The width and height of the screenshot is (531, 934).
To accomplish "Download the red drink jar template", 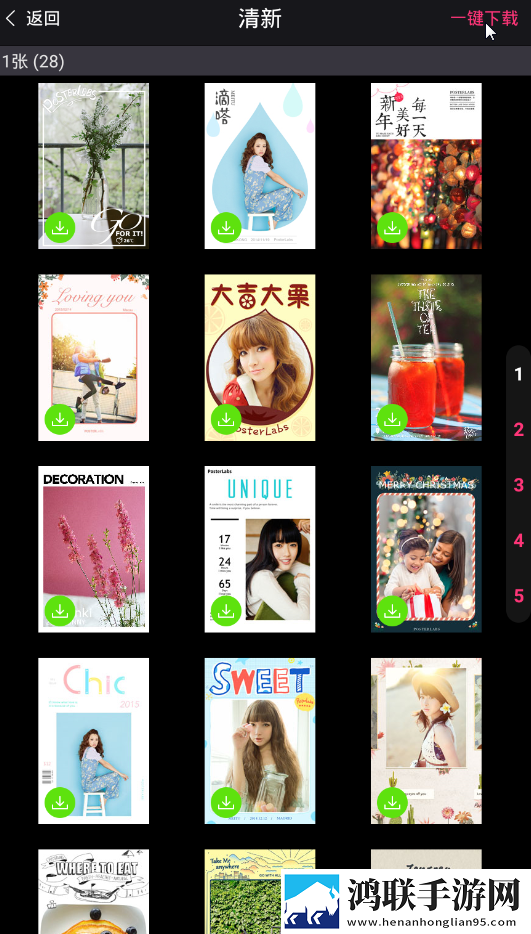I will 392,419.
